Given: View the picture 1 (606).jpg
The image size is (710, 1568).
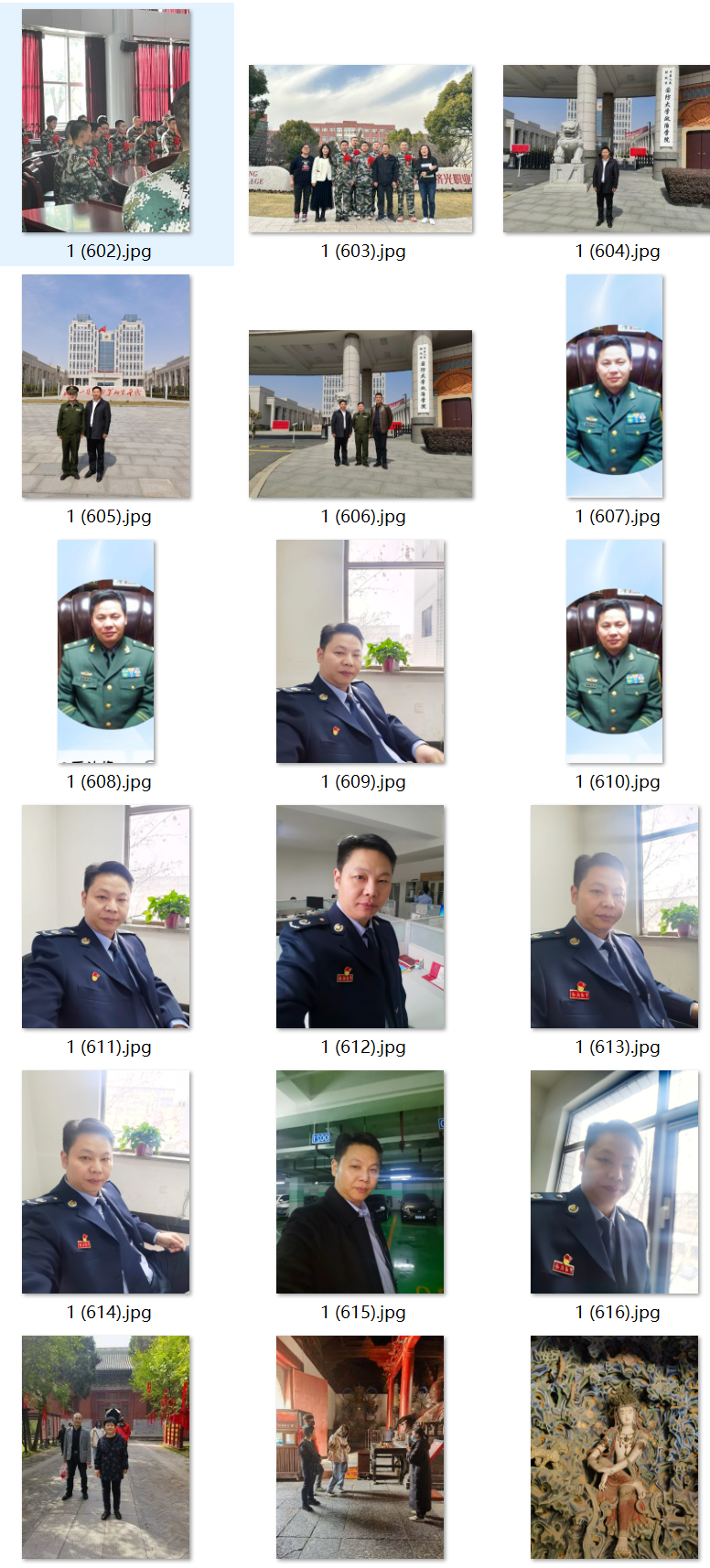Looking at the screenshot, I should 360,413.
